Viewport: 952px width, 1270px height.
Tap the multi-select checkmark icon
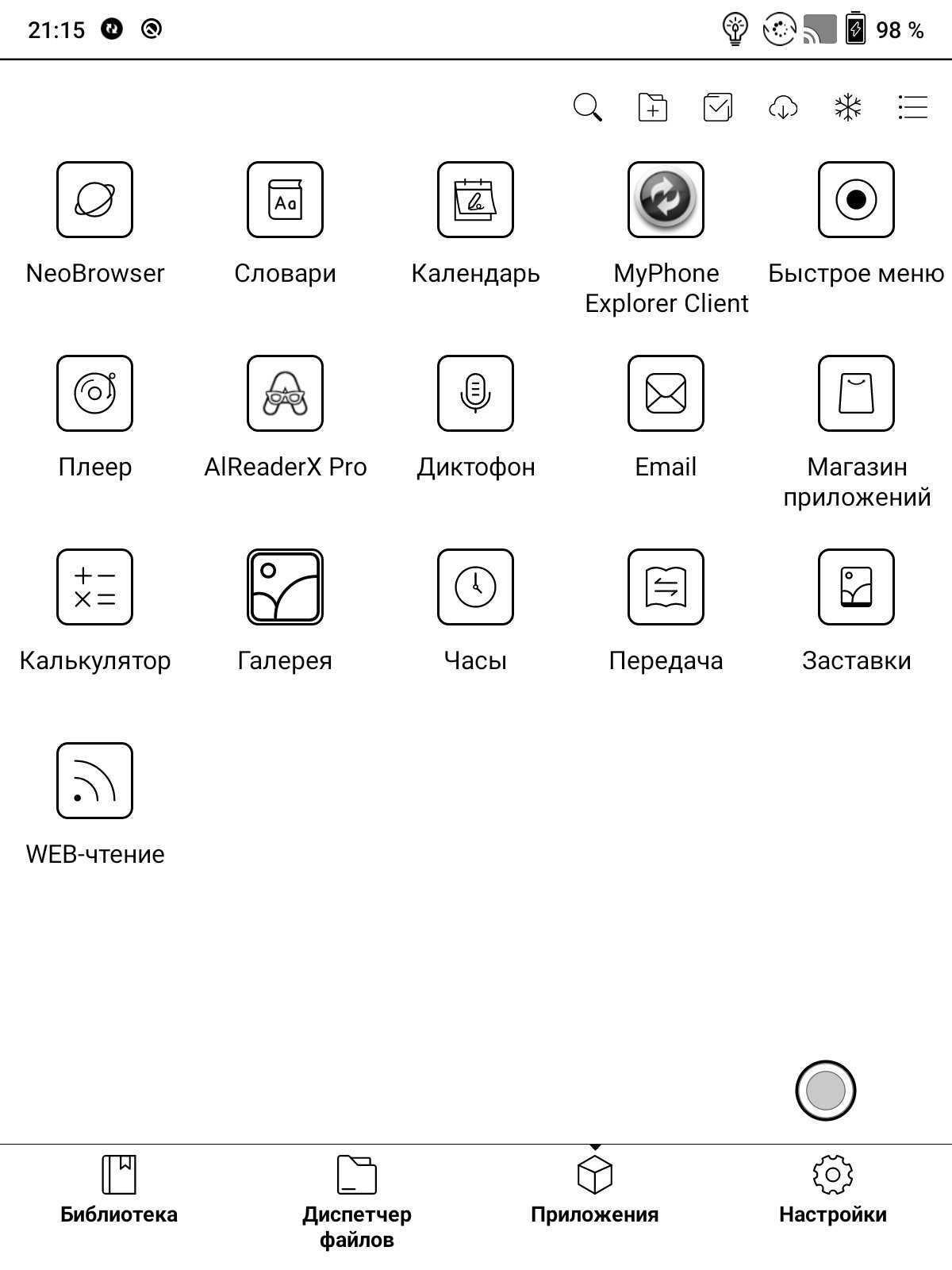pos(717,107)
